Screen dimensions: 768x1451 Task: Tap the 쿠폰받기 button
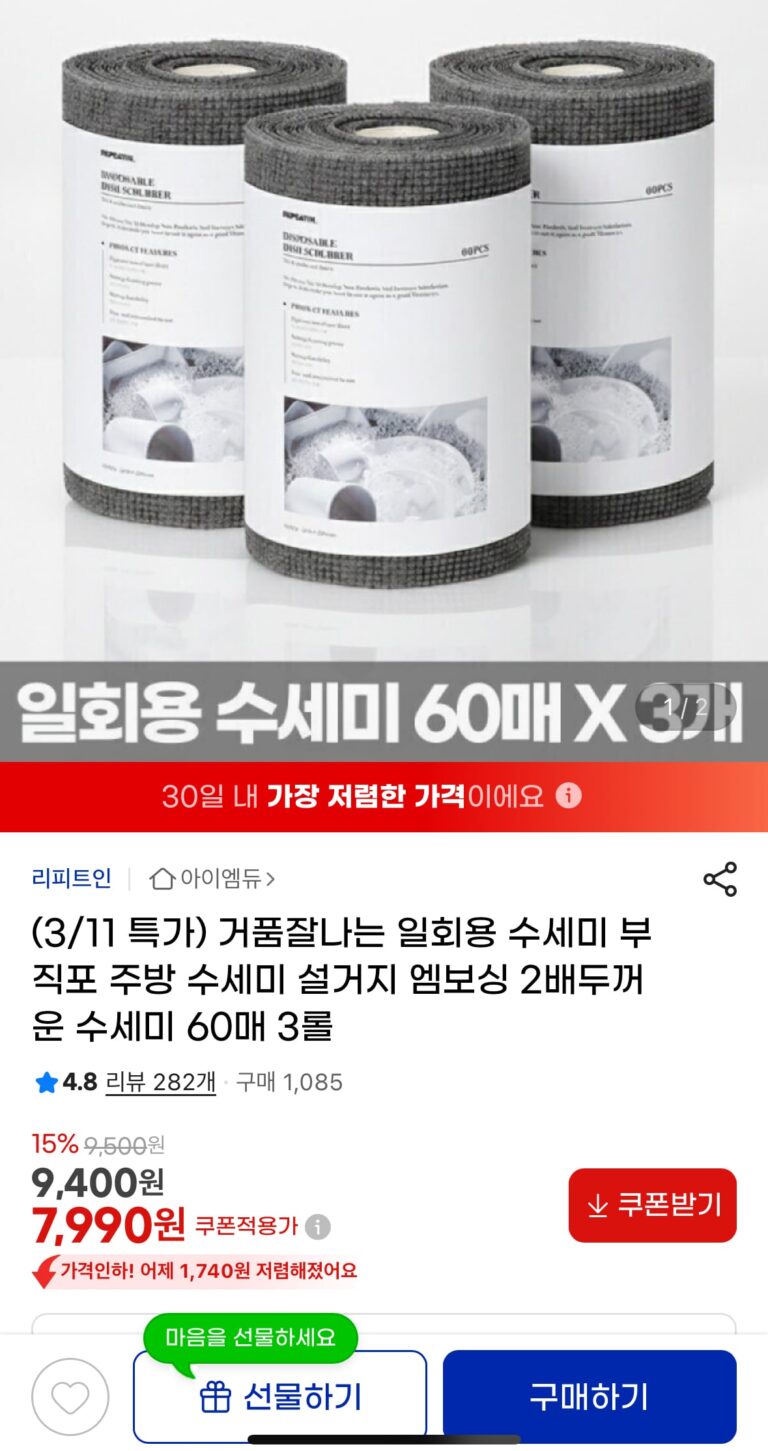point(652,1205)
